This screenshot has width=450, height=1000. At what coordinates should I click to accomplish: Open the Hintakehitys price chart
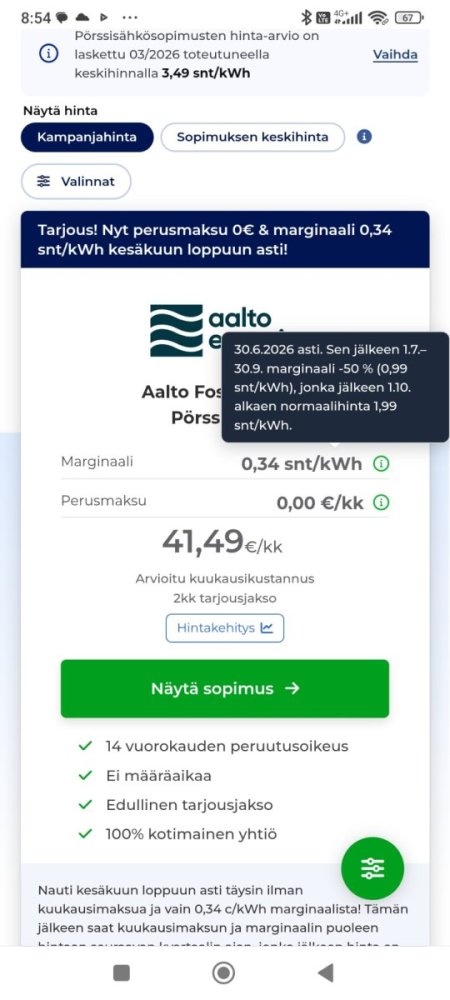225,628
